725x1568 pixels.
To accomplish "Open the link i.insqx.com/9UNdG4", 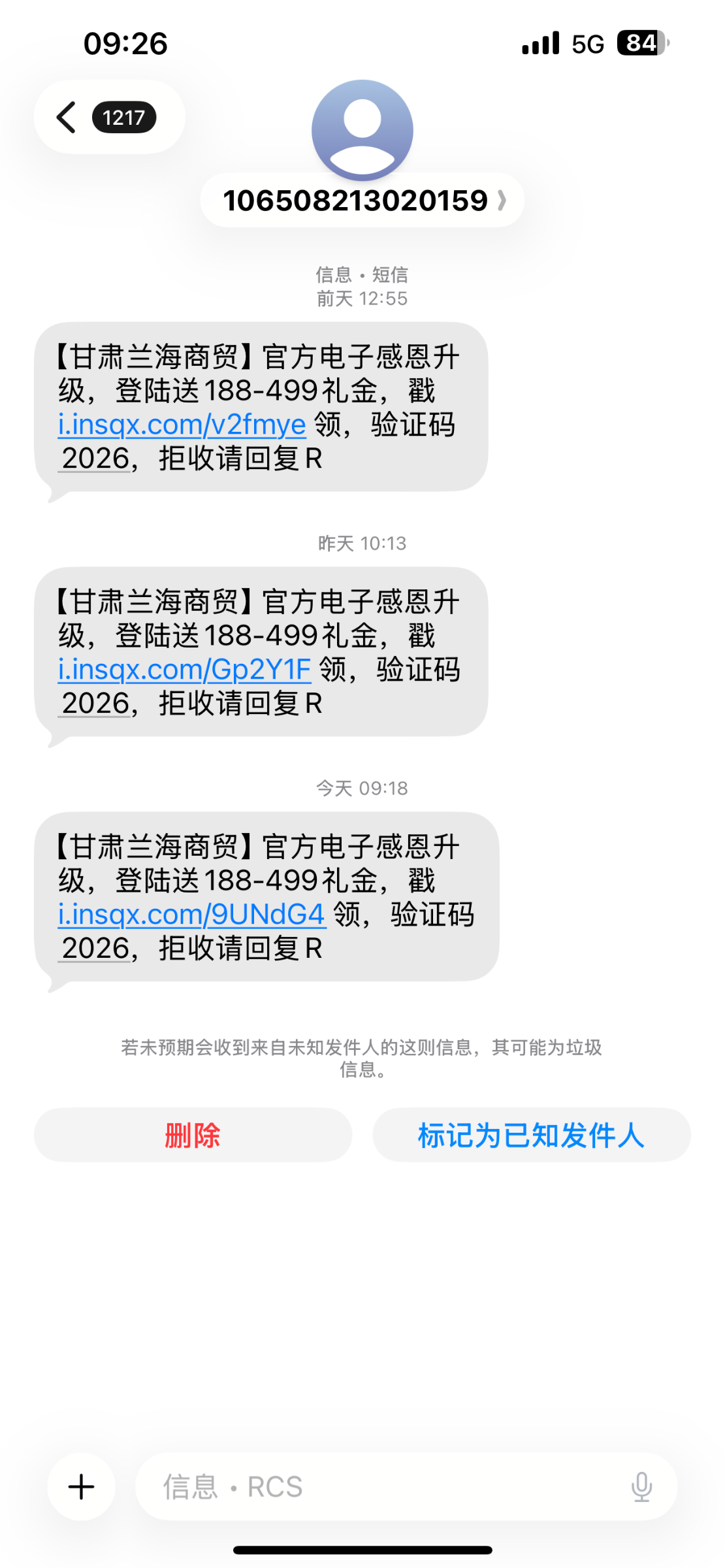I will tap(191, 915).
